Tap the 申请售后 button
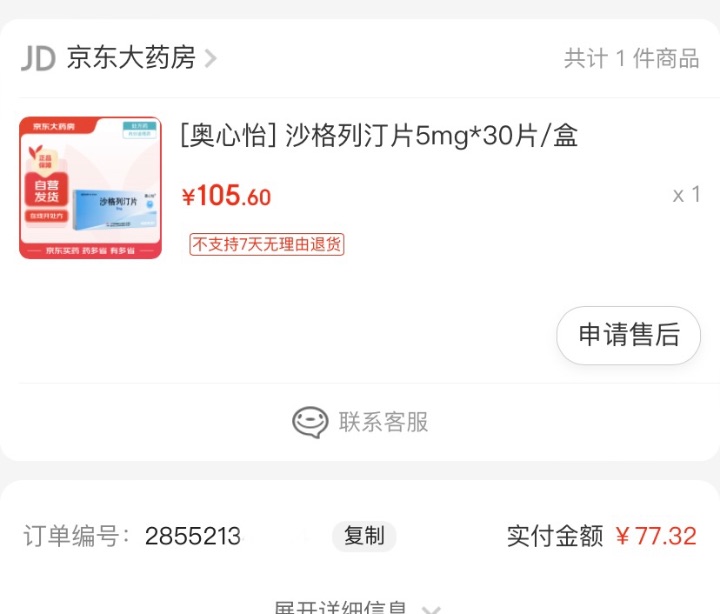This screenshot has height=614, width=720. point(628,335)
